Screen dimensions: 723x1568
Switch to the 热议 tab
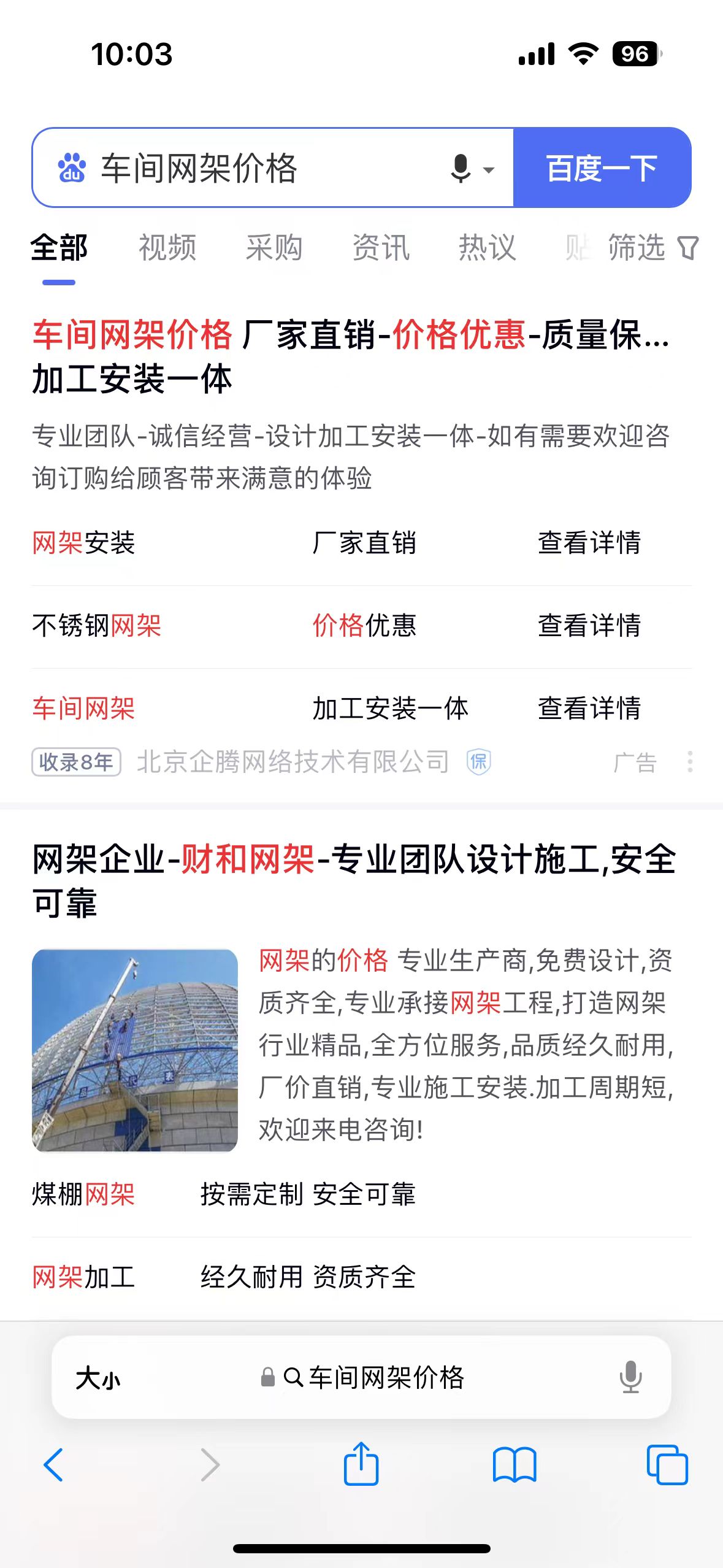tap(487, 248)
